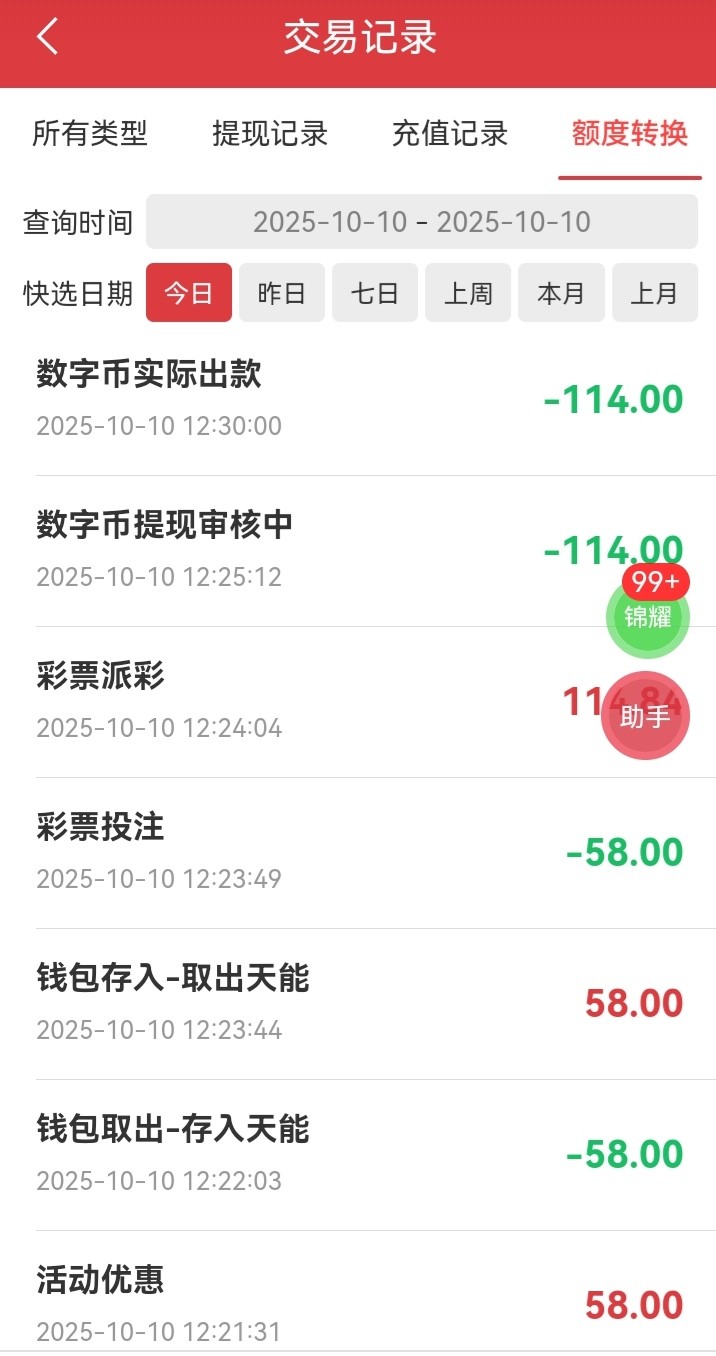Show records for 上月
The height and width of the screenshot is (1356, 716).
[654, 293]
